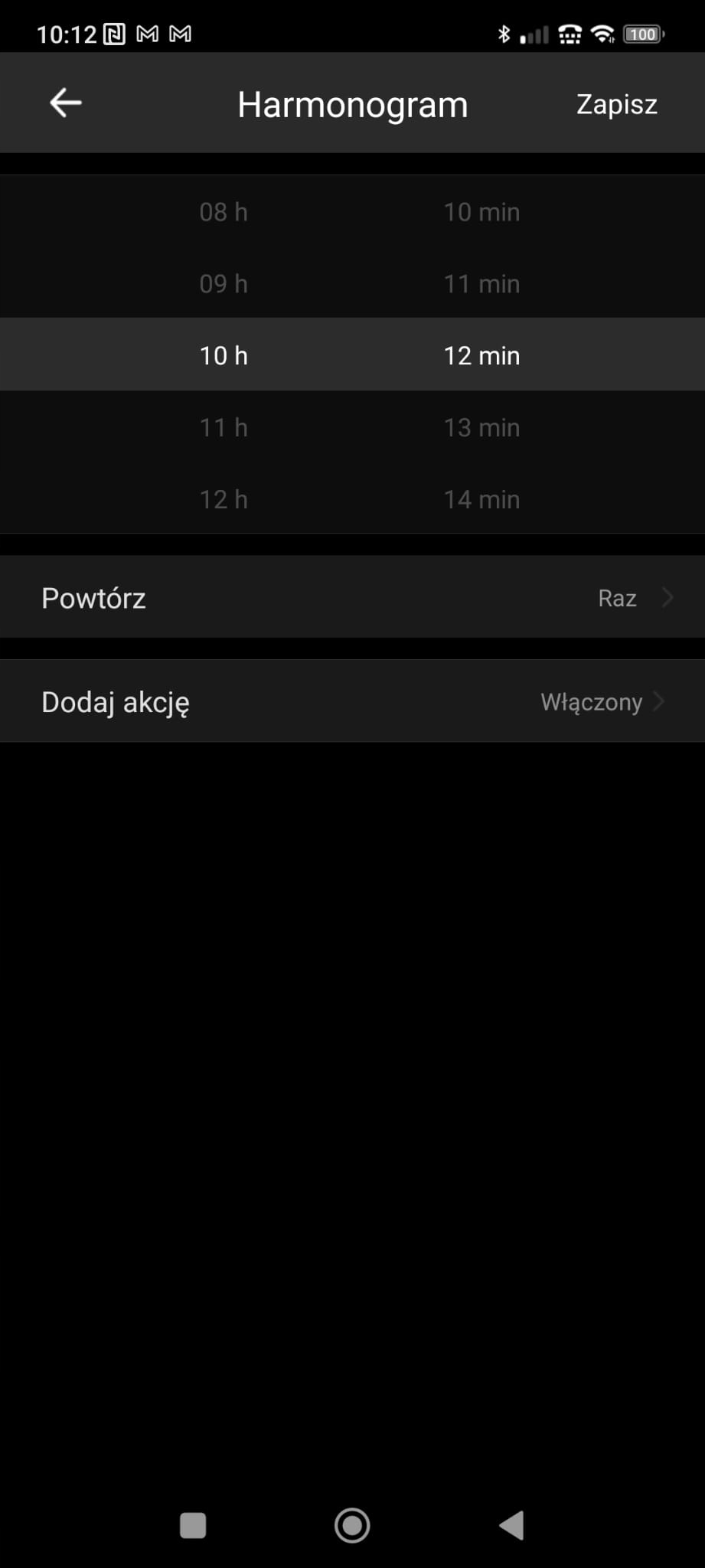Open recent apps from navigation bar
Screen dimensions: 705x1568
pyautogui.click(x=193, y=1525)
